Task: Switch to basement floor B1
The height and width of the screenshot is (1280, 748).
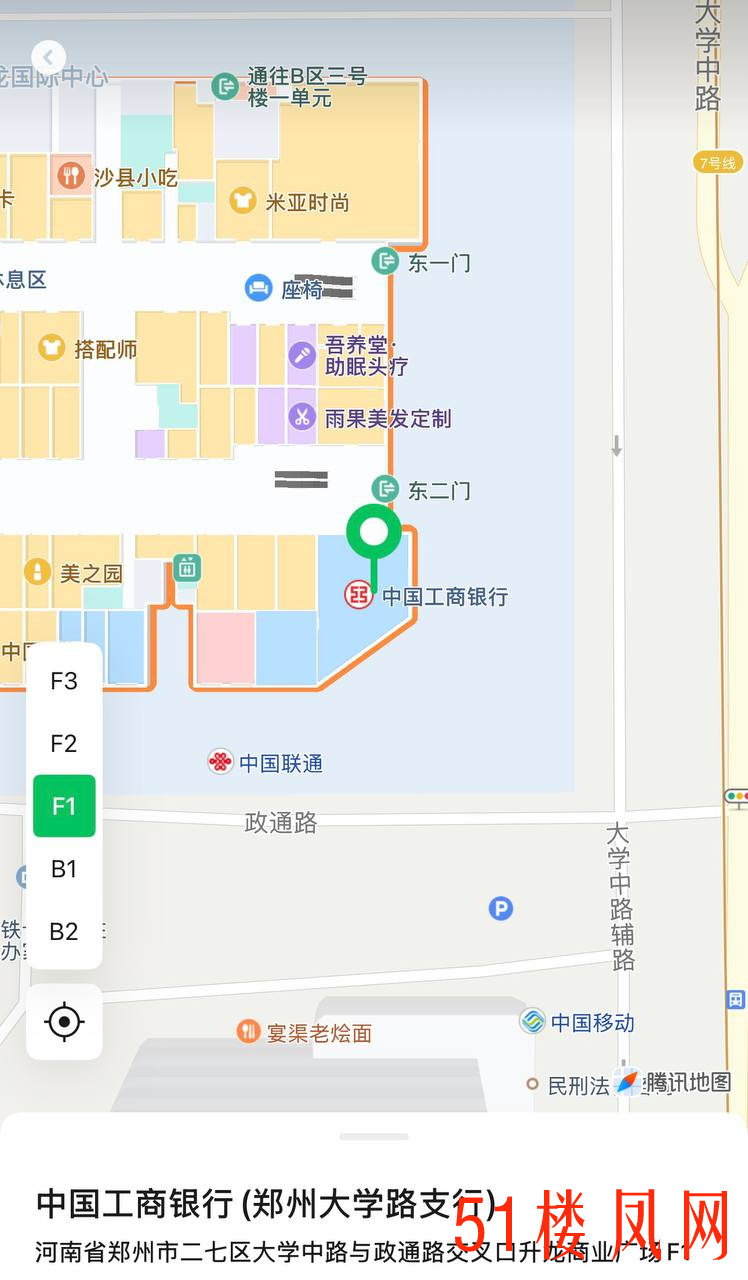Action: pos(64,869)
